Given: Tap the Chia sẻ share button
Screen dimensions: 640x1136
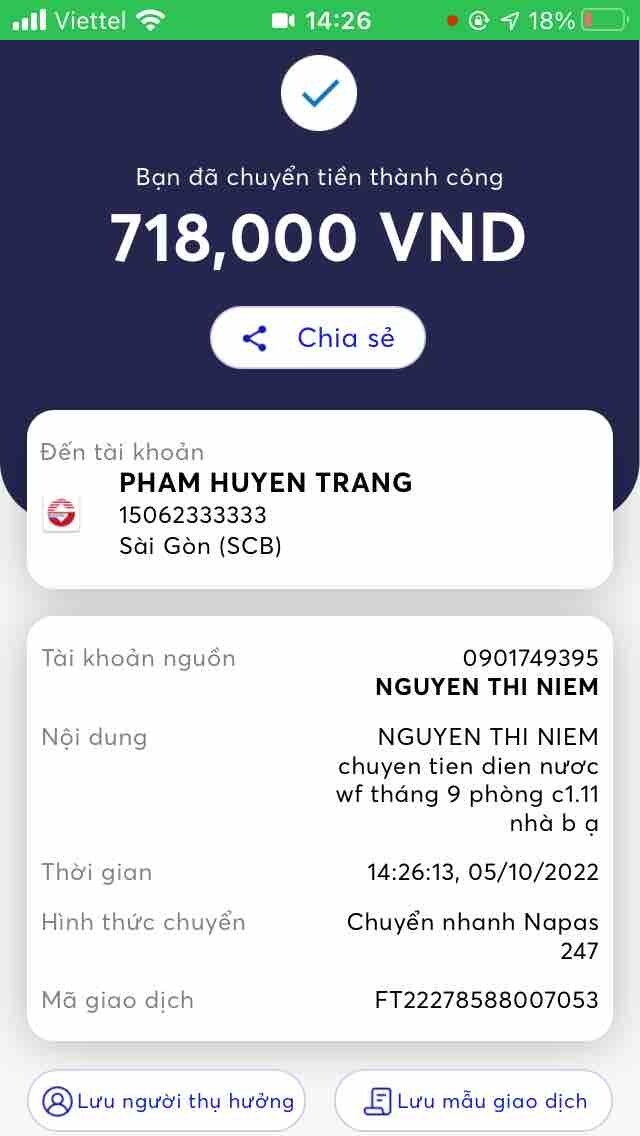Looking at the screenshot, I should pos(318,338).
